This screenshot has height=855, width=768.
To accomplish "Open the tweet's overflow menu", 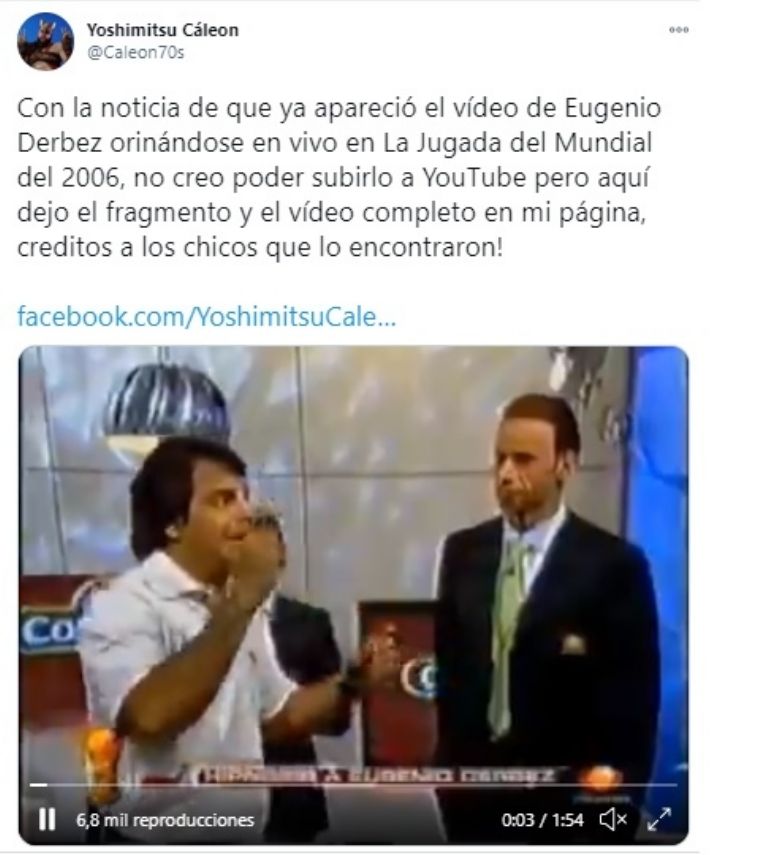I will [x=679, y=31].
